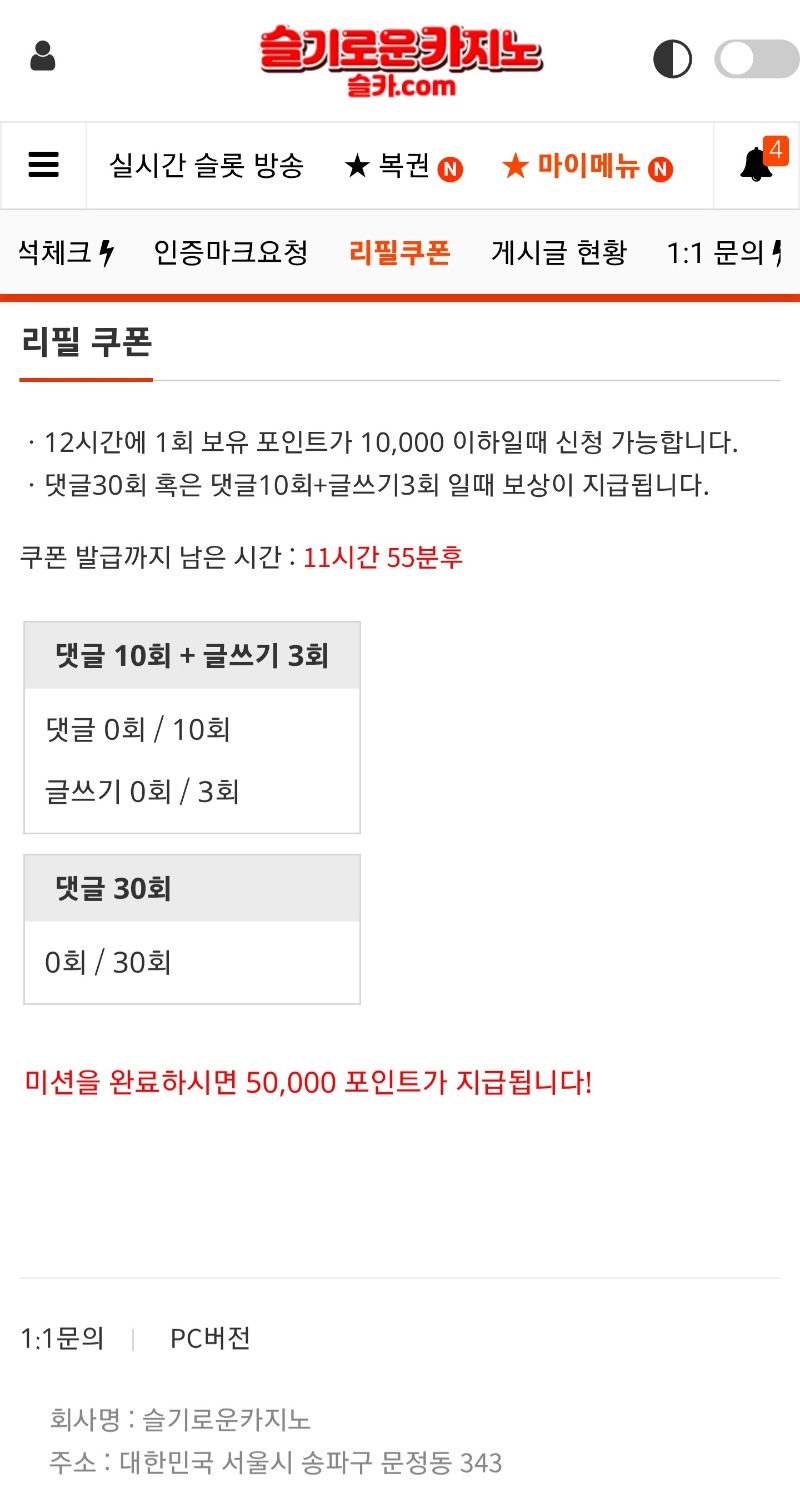Open the 1:1문의 footer link
The height and width of the screenshot is (1488, 800).
(62, 1338)
